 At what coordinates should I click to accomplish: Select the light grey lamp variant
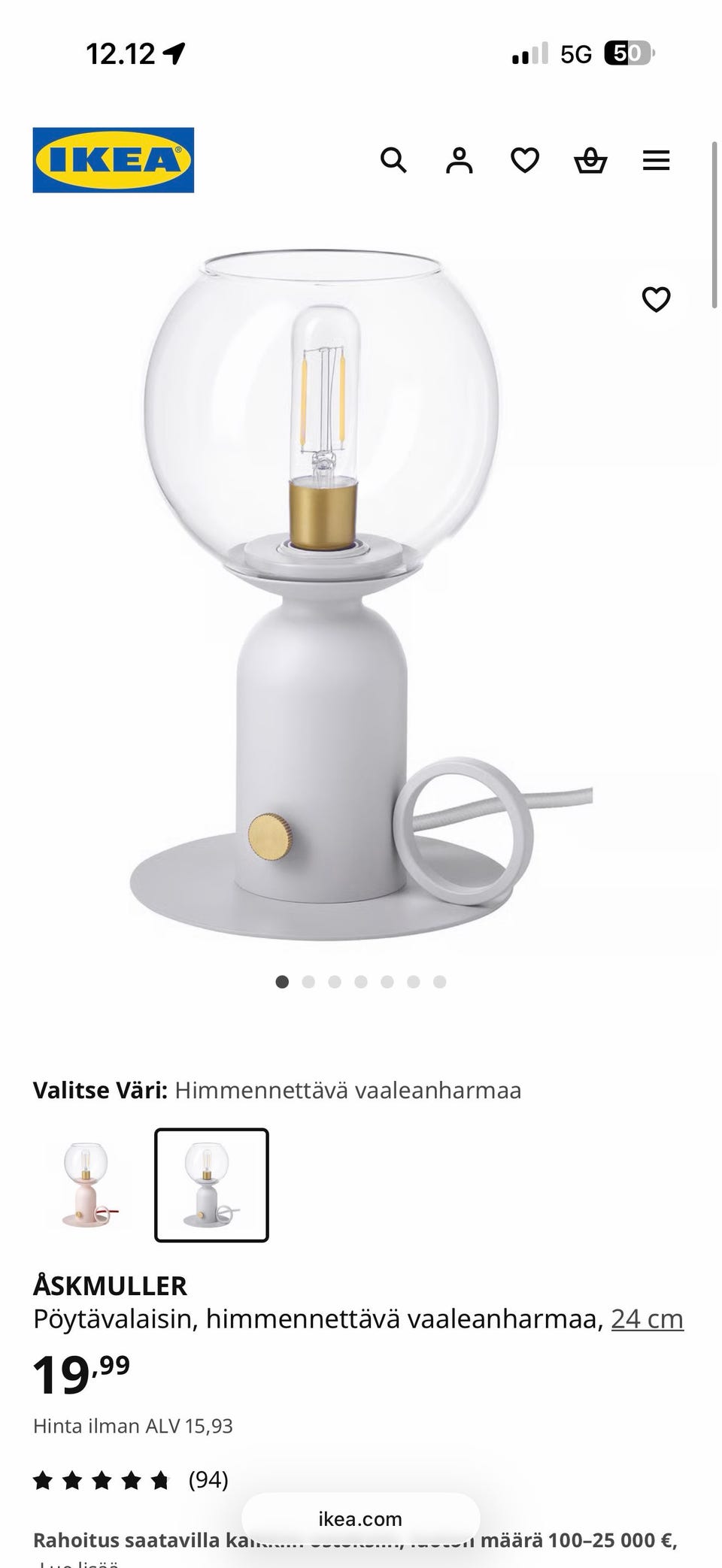[211, 1185]
